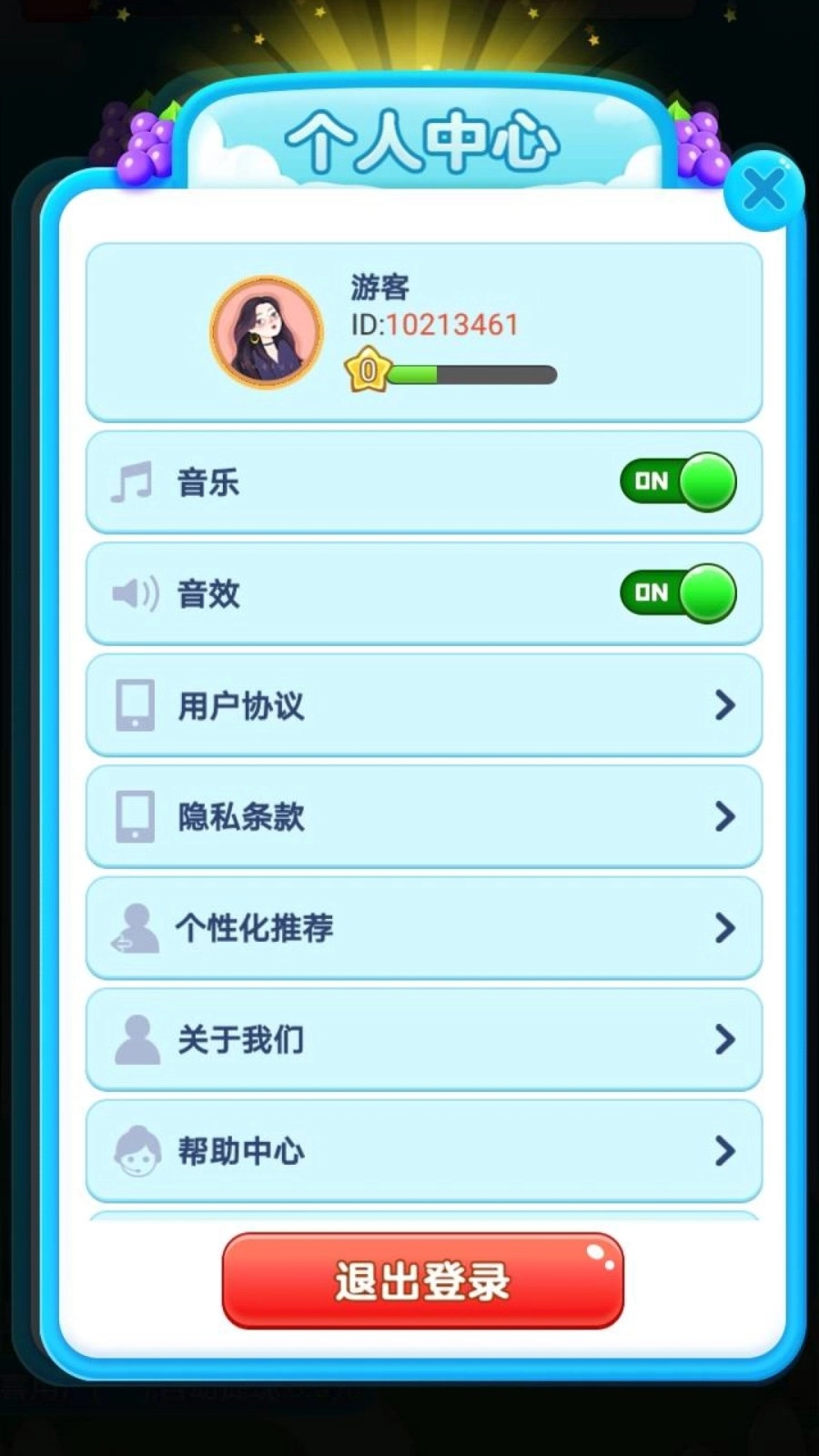Disable the 音效 sound effects switch
The height and width of the screenshot is (1456, 819).
678,593
